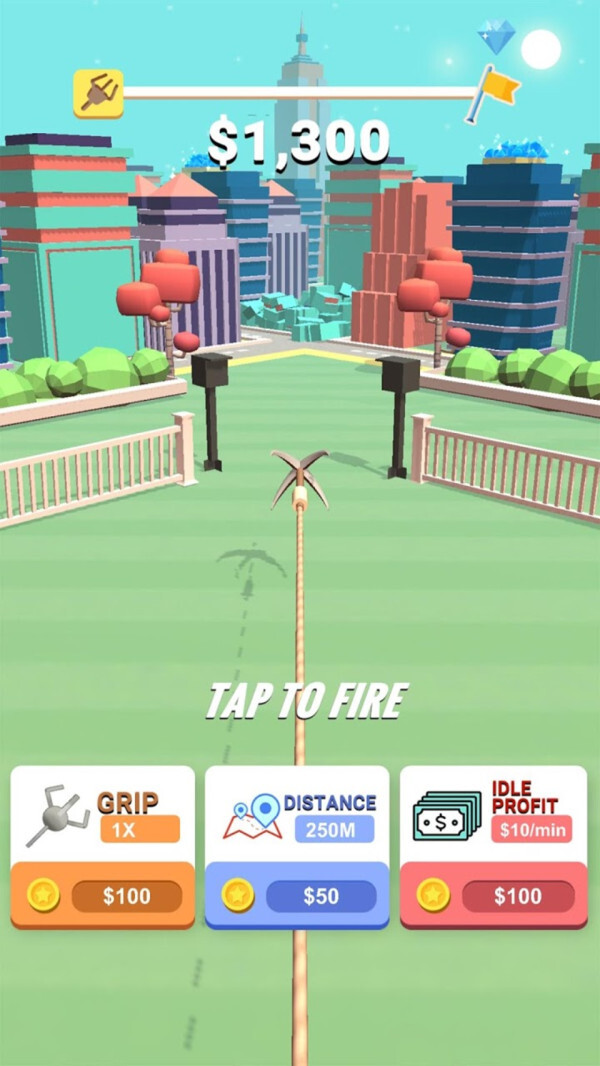Buy the Grip upgrade for $100
Viewport: 600px width, 1066px height.
pyautogui.click(x=103, y=894)
